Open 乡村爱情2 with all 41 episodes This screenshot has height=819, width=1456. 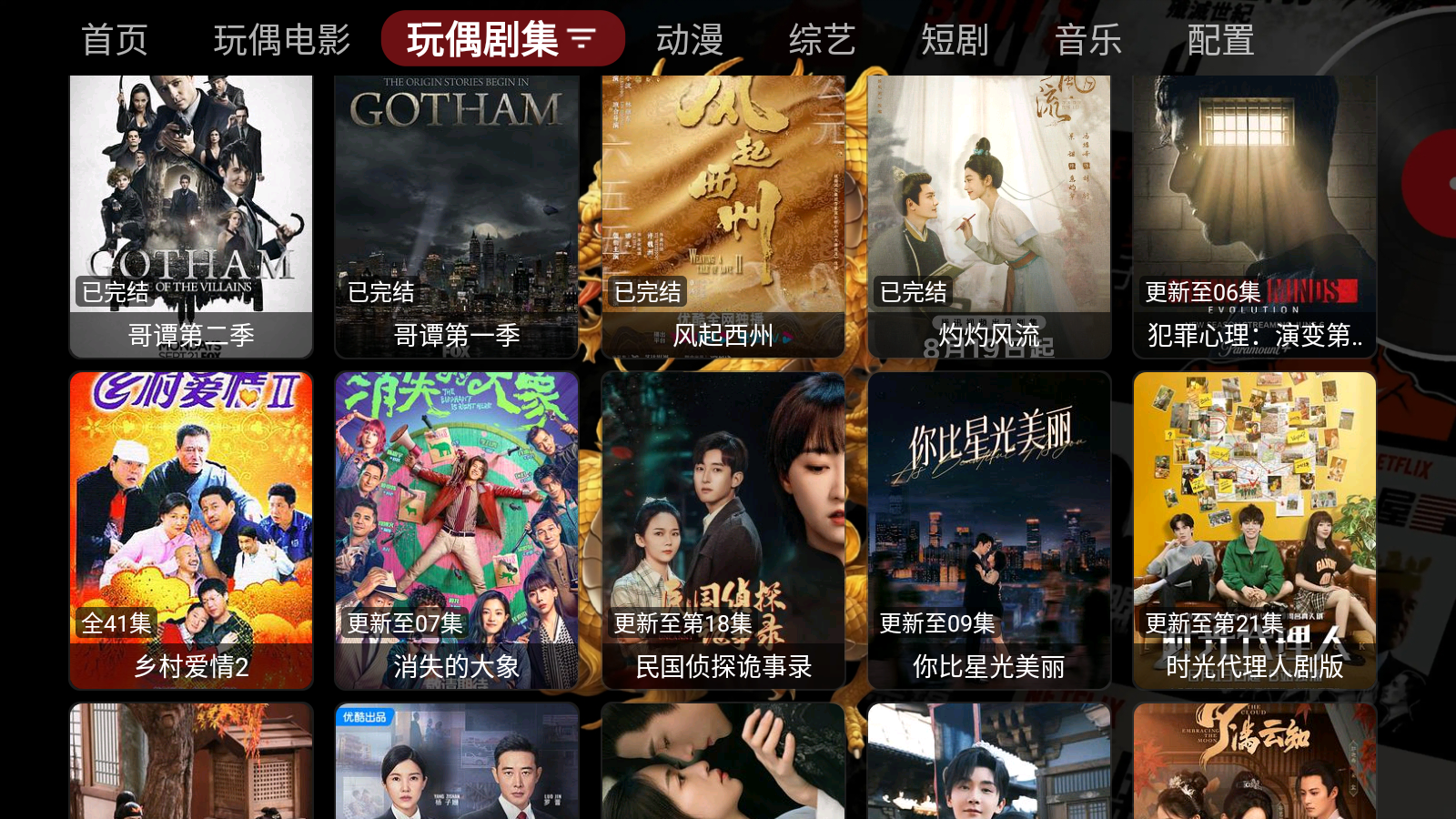[191, 530]
